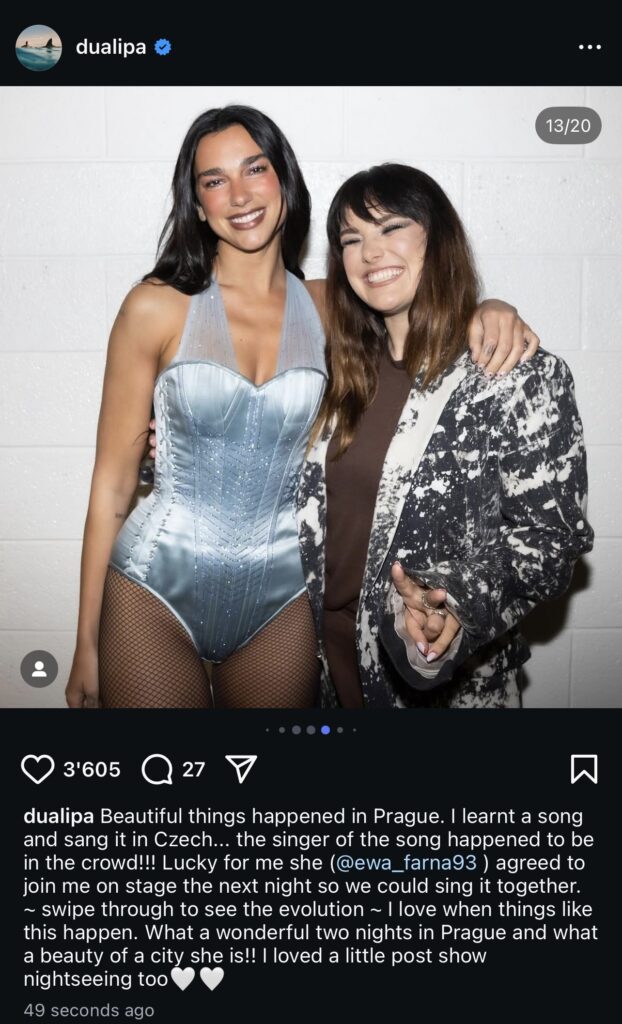Share the post via paper plane icon

(x=241, y=769)
